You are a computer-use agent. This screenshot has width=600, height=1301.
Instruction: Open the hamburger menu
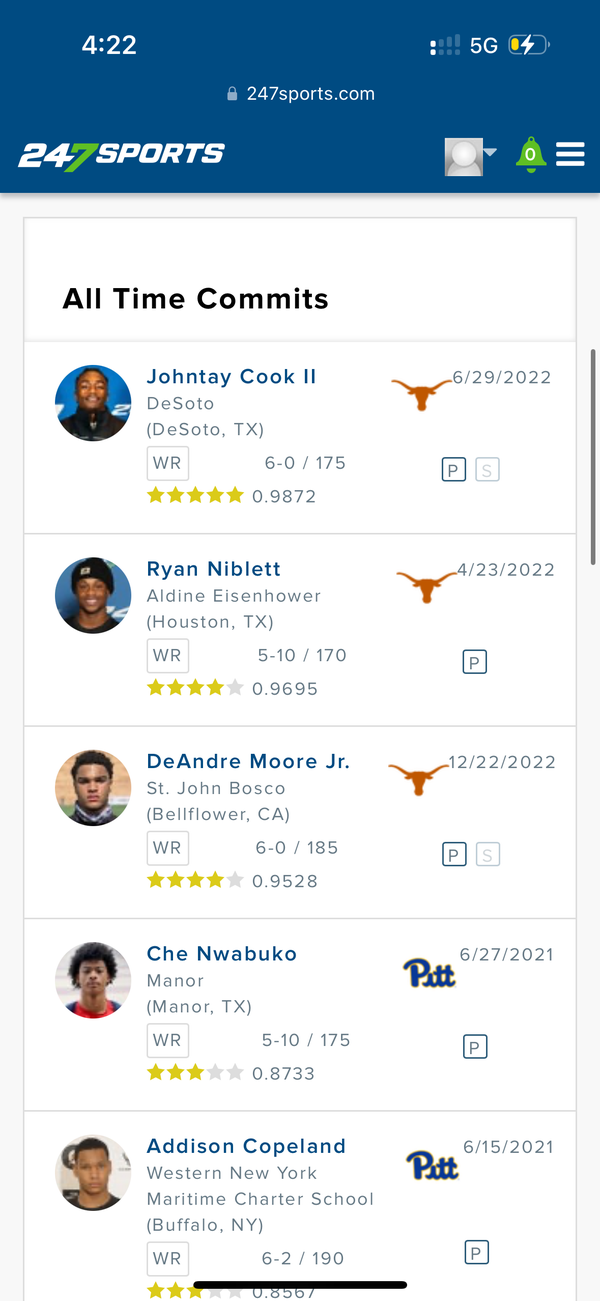pyautogui.click(x=570, y=154)
